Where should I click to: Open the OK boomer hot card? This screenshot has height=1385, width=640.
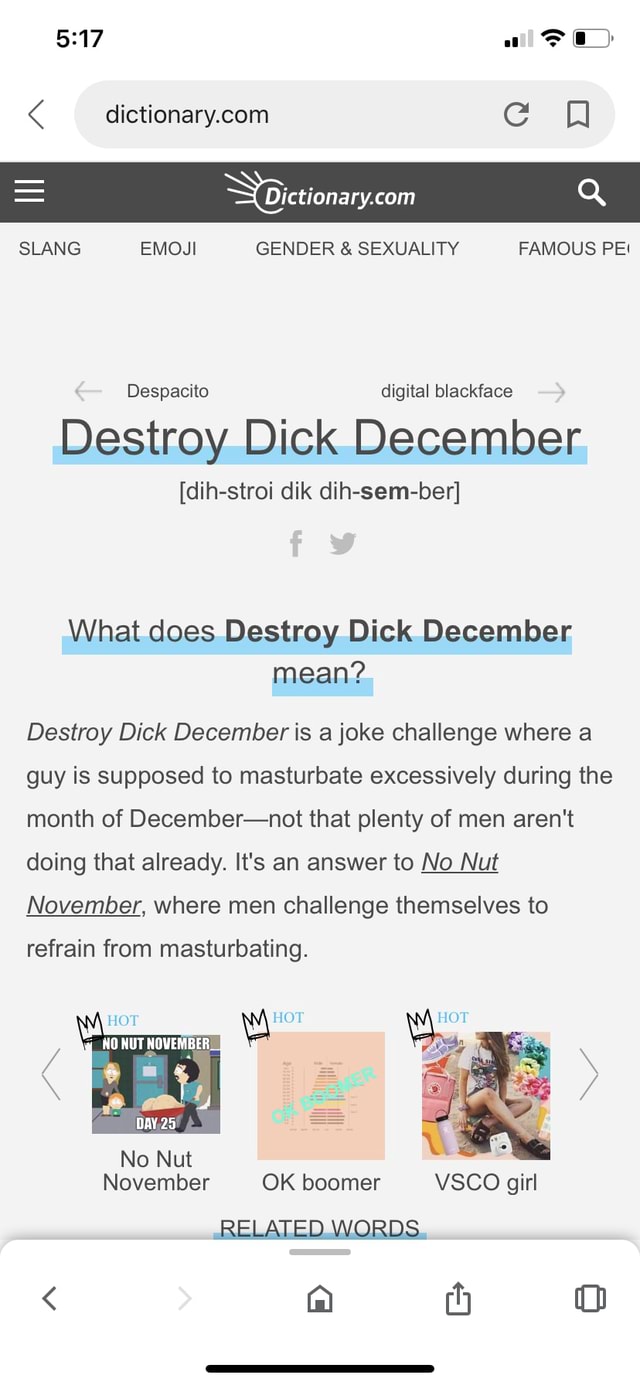point(321,1101)
